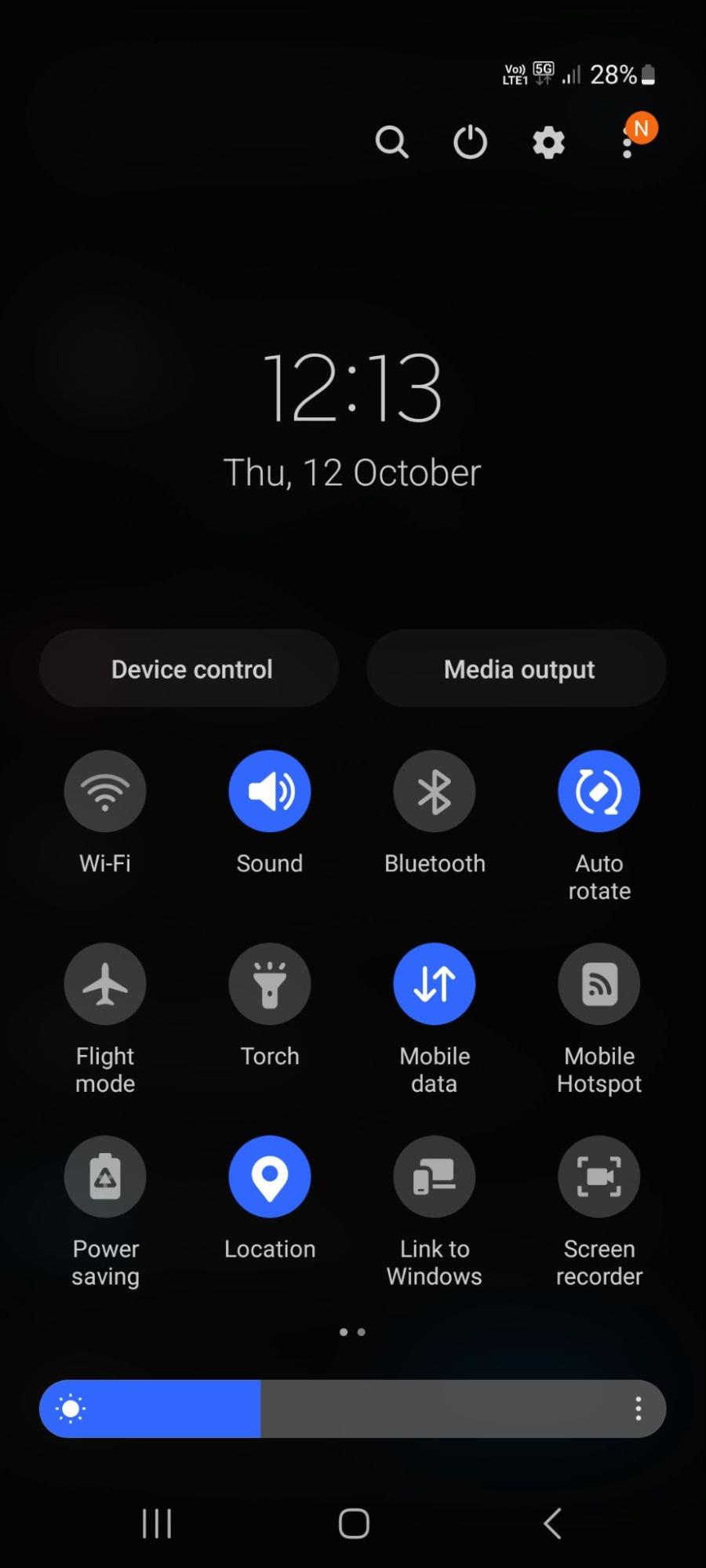Open the three-dot more options menu
Screen dimensions: 706x1568
point(628,143)
